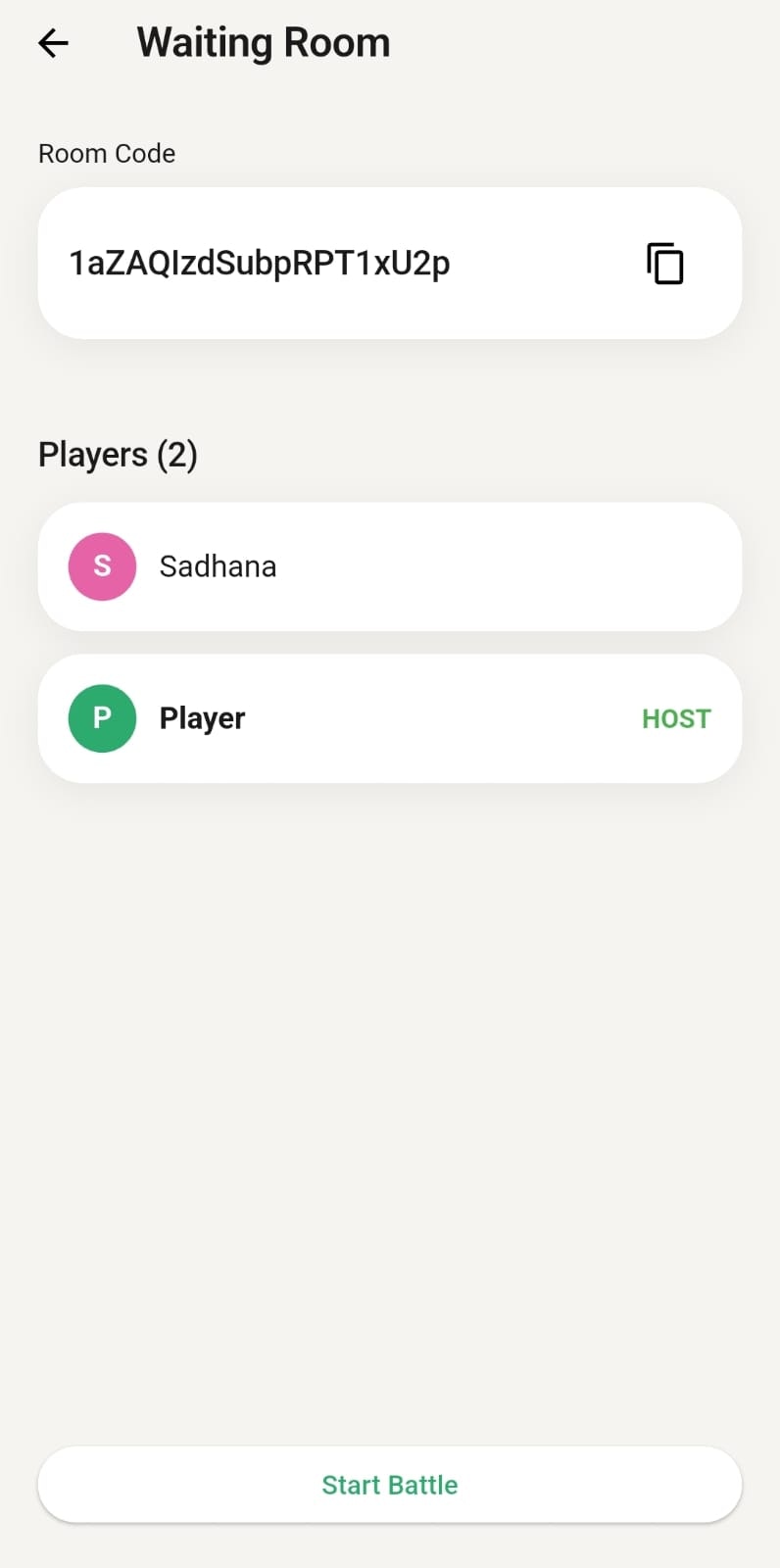Open Player's host entry card
The image size is (780, 1568).
[x=389, y=717]
